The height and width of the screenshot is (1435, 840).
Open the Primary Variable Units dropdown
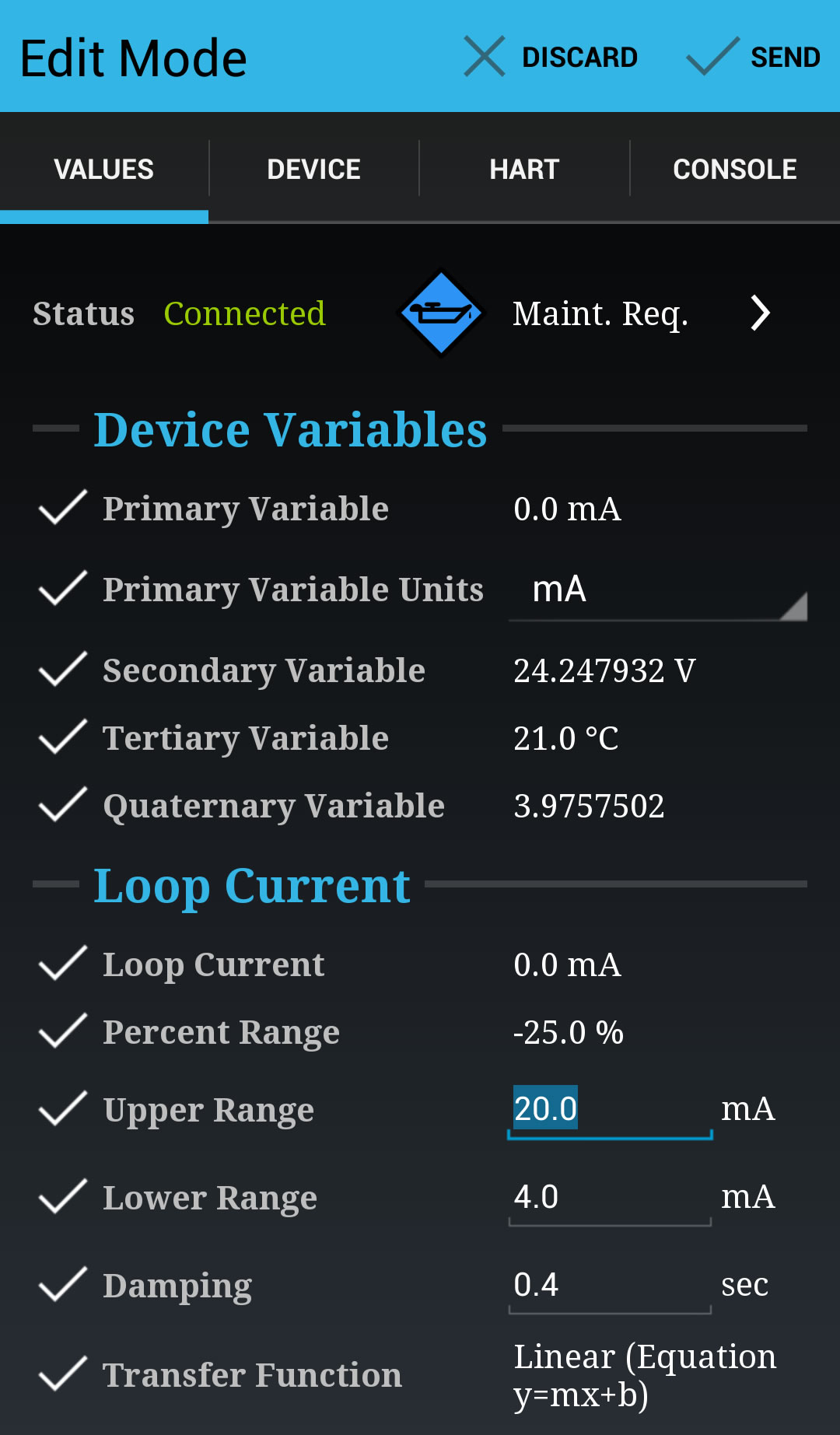pyautogui.click(x=657, y=590)
